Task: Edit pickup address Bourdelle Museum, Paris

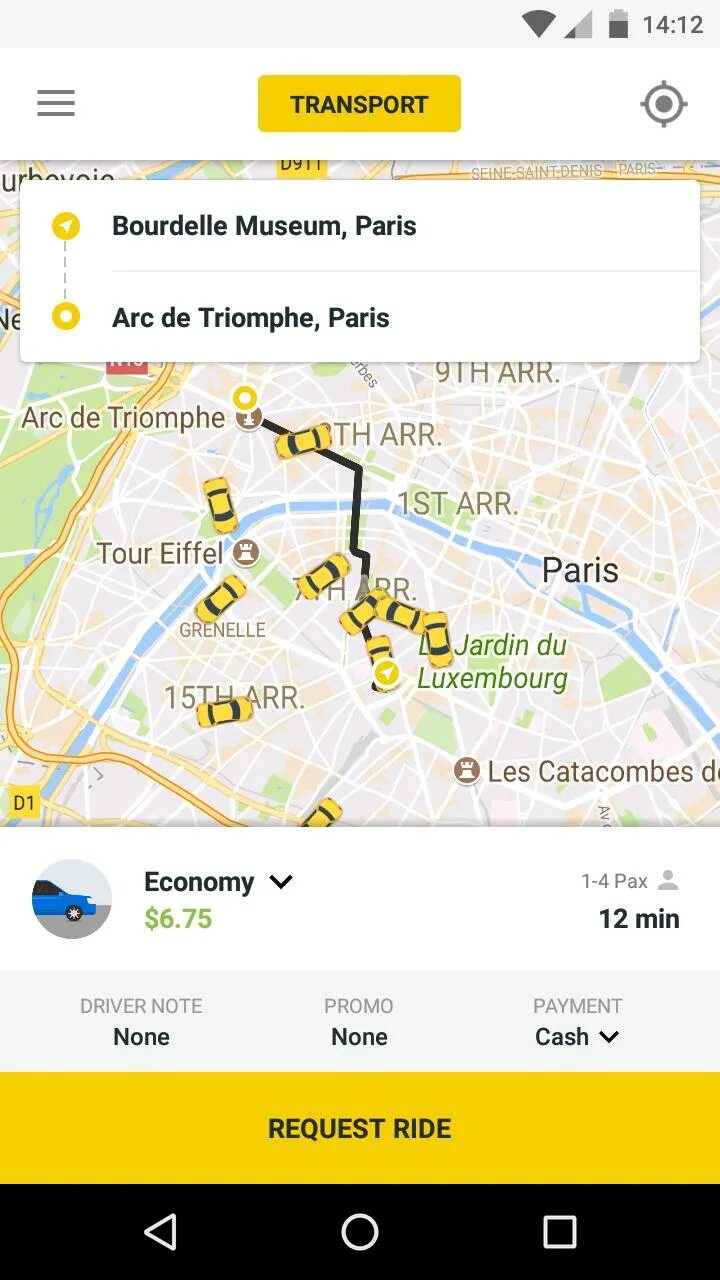Action: pos(264,226)
